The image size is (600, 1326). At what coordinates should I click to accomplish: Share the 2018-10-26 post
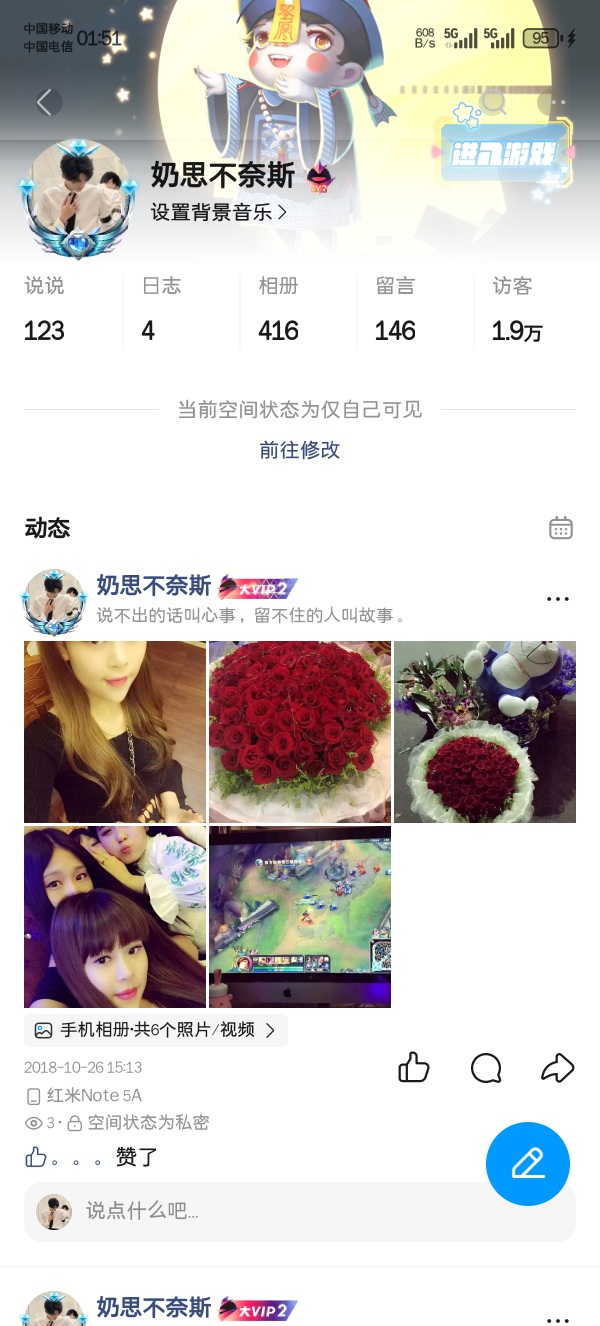[x=557, y=1068]
